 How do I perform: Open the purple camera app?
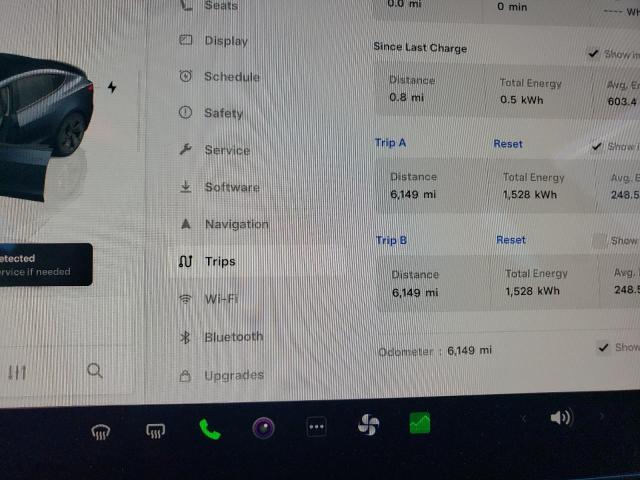(263, 428)
